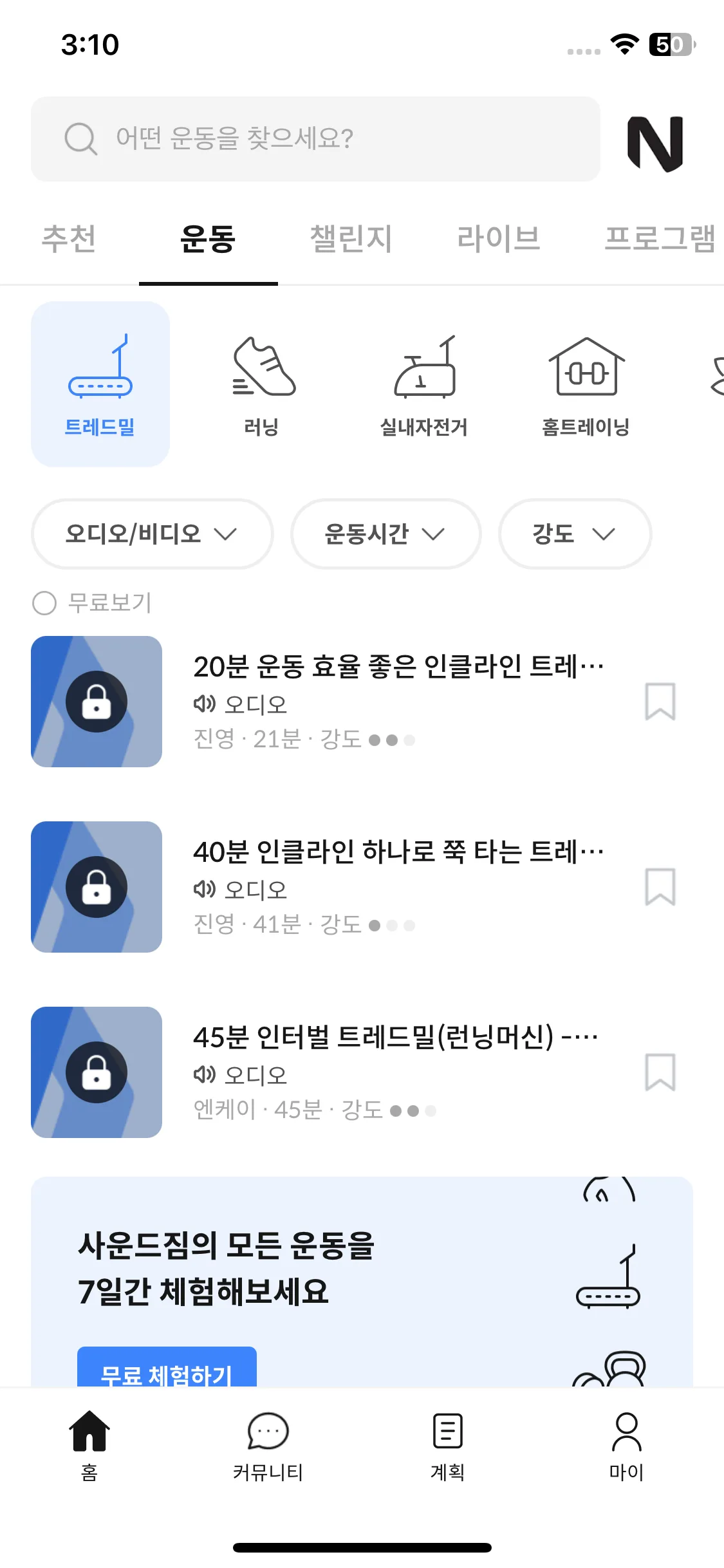Expand the 오디오/비디오 filter dropdown
Viewport: 724px width, 1568px height.
pyautogui.click(x=152, y=534)
